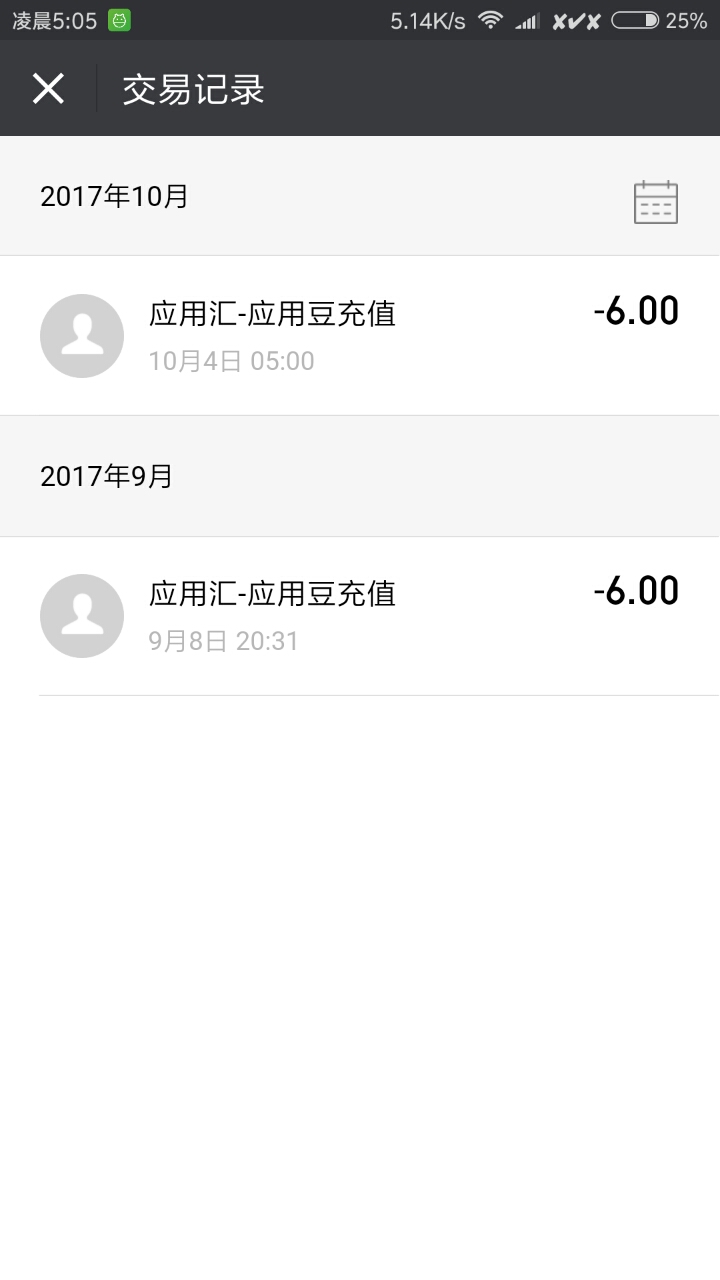Open the calendar date picker
The height and width of the screenshot is (1280, 720).
point(656,202)
